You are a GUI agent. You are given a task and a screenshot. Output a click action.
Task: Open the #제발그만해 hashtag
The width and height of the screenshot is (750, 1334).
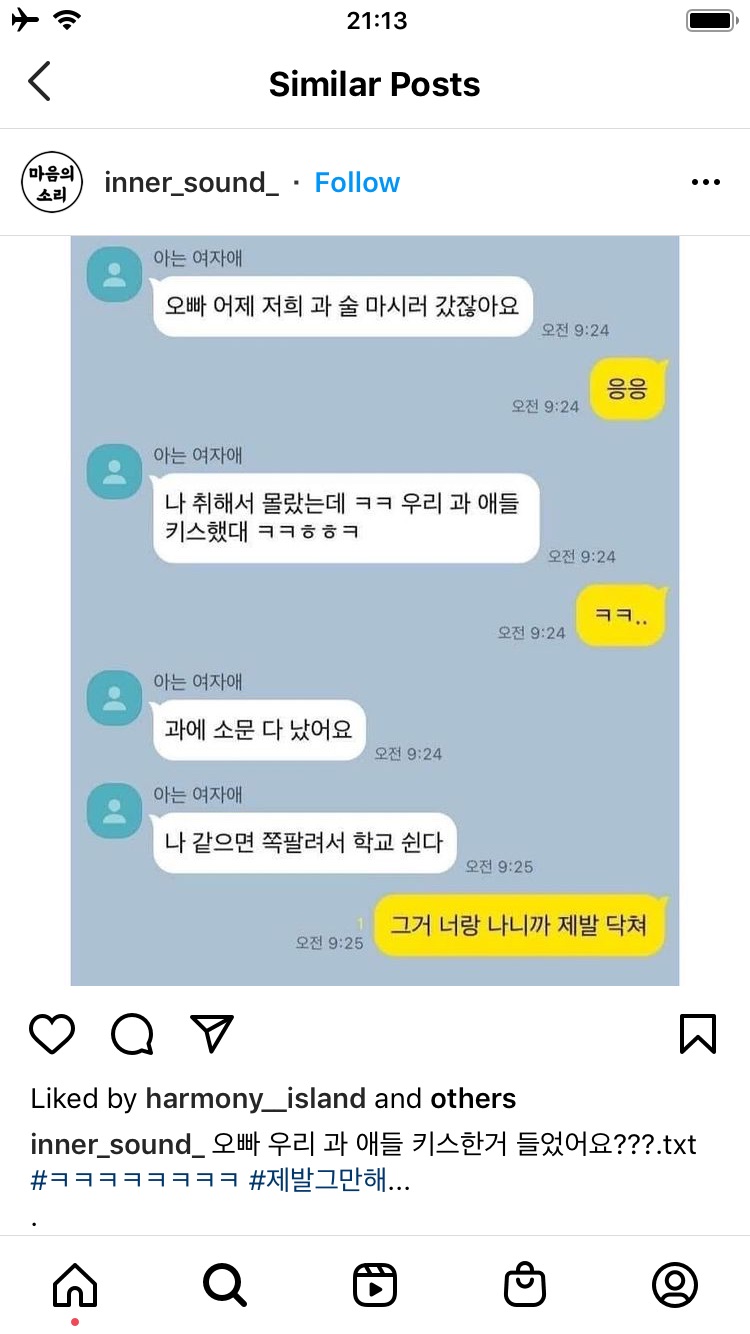(318, 1181)
